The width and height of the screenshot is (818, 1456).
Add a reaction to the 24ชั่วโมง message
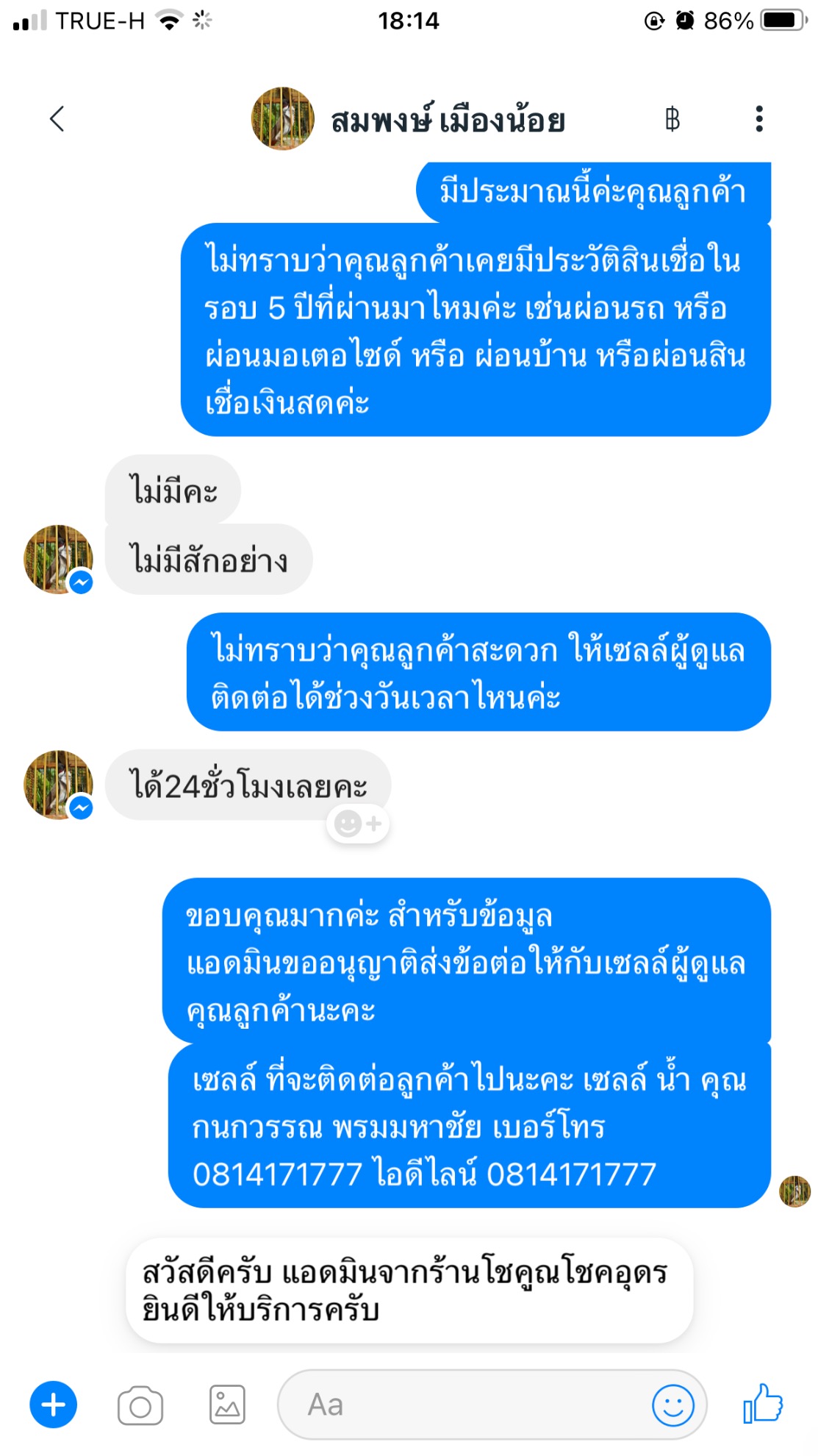pyautogui.click(x=358, y=824)
